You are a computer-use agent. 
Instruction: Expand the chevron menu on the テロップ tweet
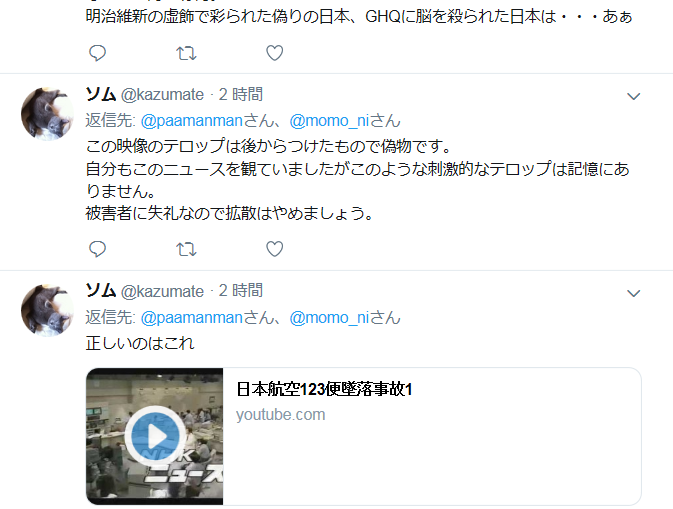point(632,96)
